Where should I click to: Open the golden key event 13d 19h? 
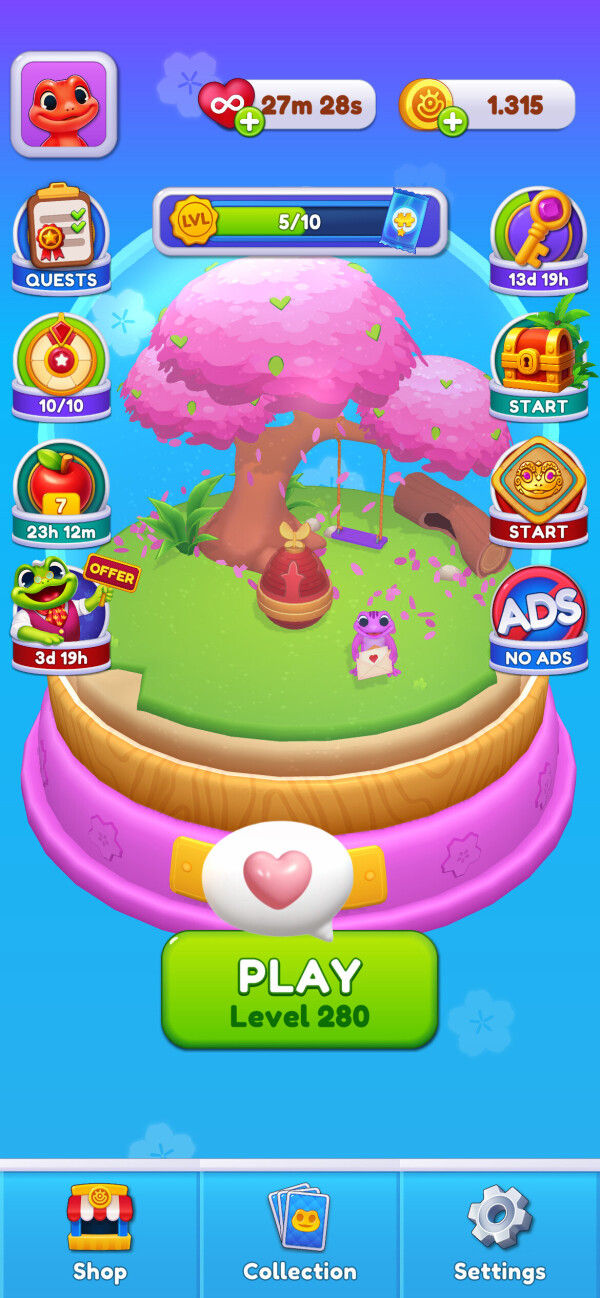pos(538,240)
